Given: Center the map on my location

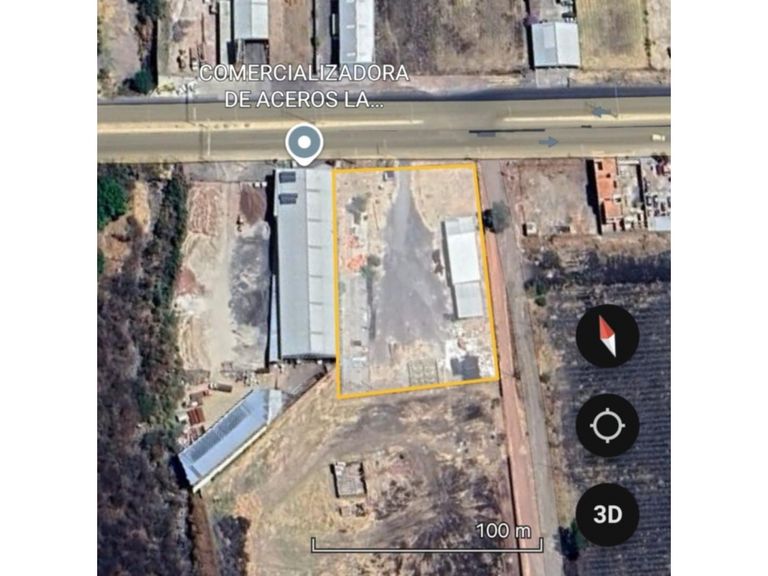Looking at the screenshot, I should pos(607,425).
